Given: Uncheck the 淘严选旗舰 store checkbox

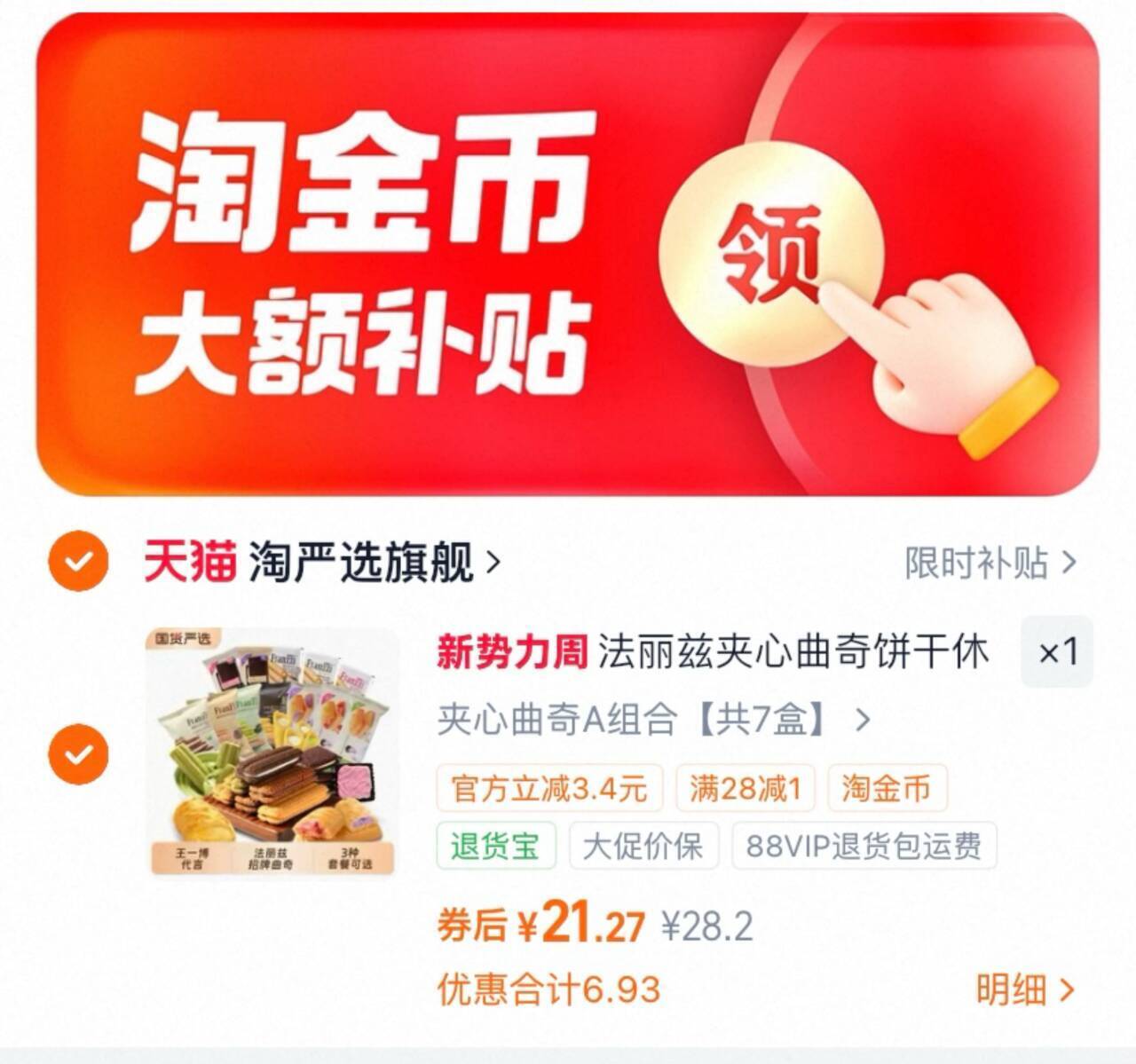Looking at the screenshot, I should click(78, 561).
